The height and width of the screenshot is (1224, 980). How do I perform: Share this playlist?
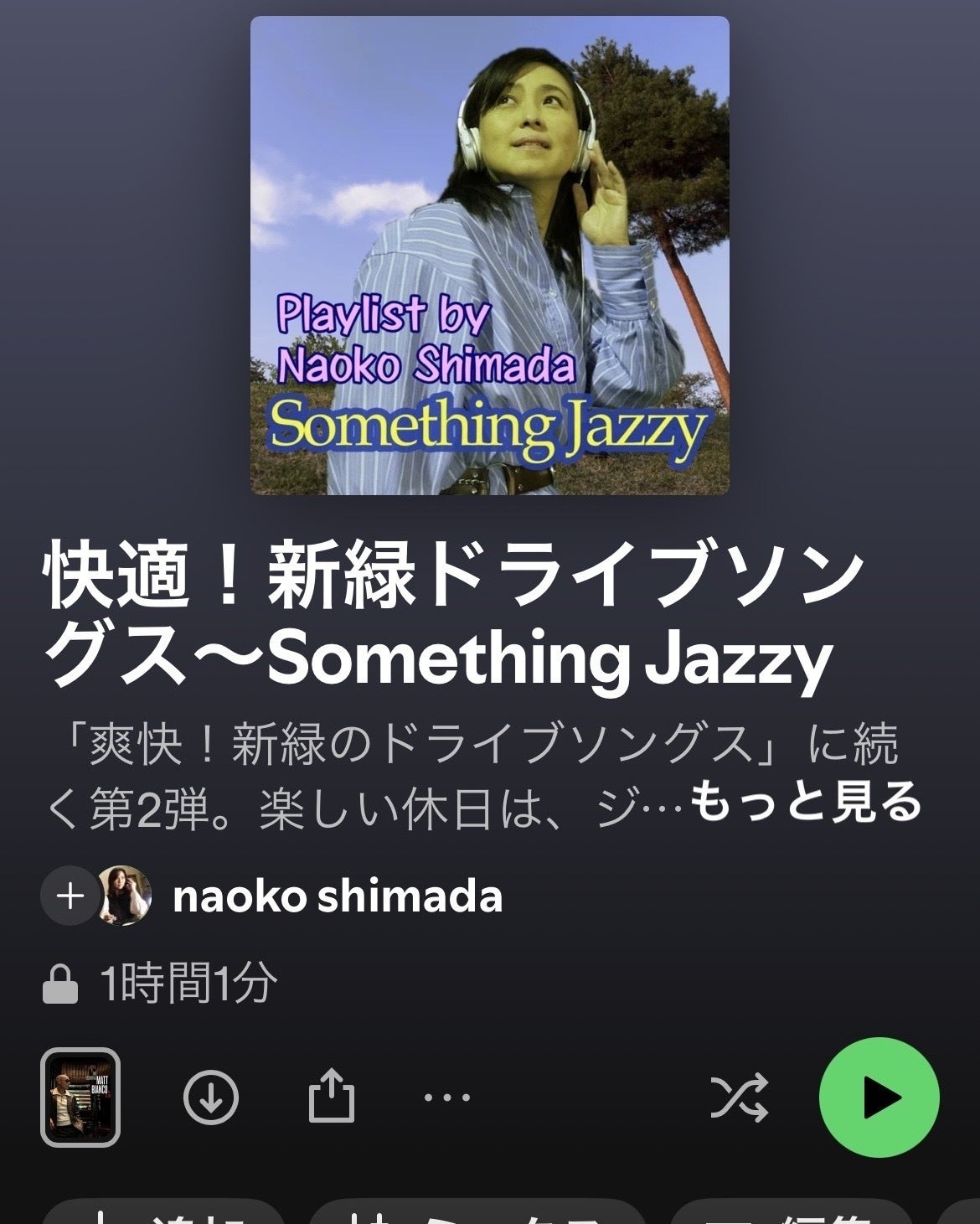tap(333, 1096)
